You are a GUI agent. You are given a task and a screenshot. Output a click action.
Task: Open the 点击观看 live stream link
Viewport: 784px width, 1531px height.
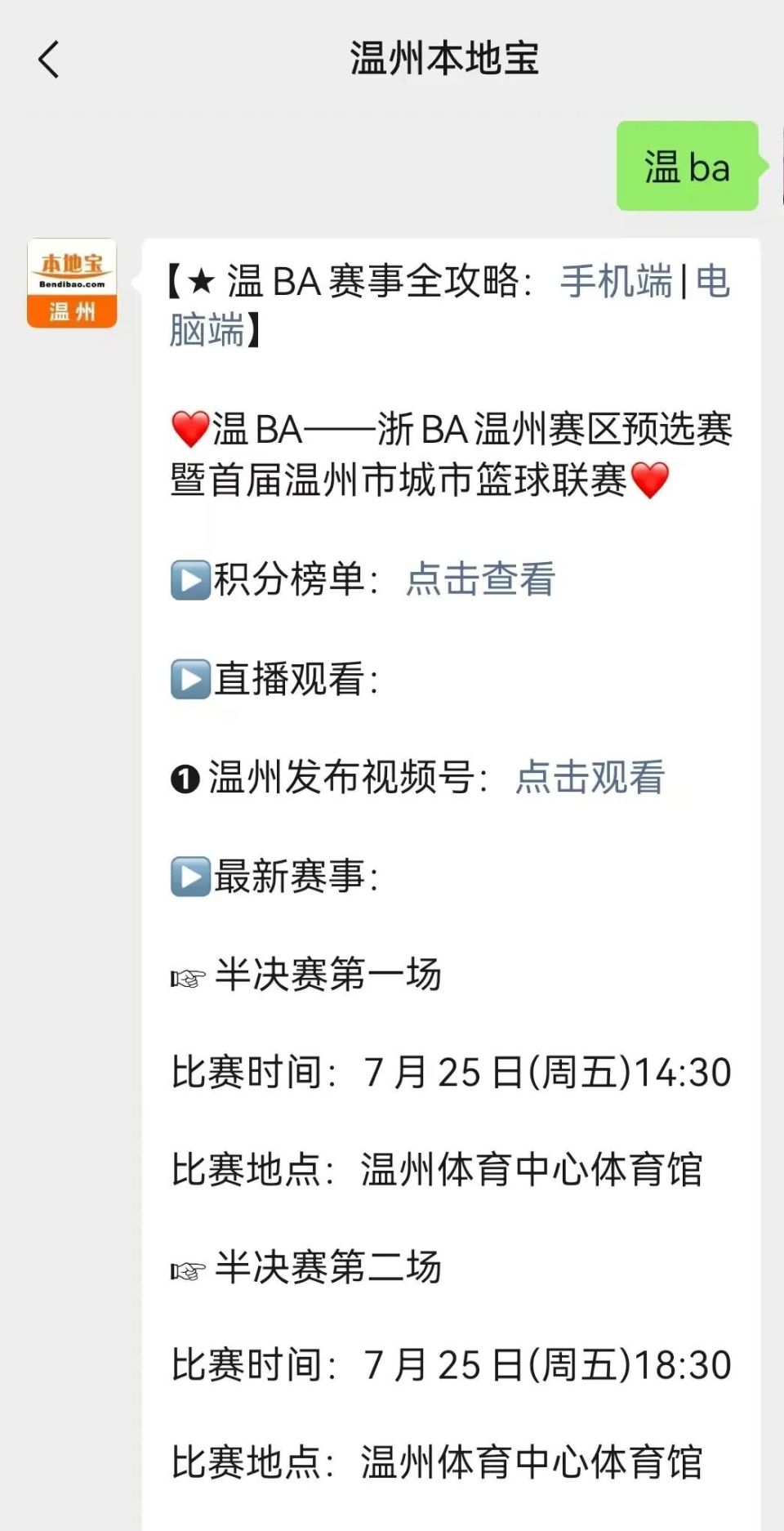[590, 777]
